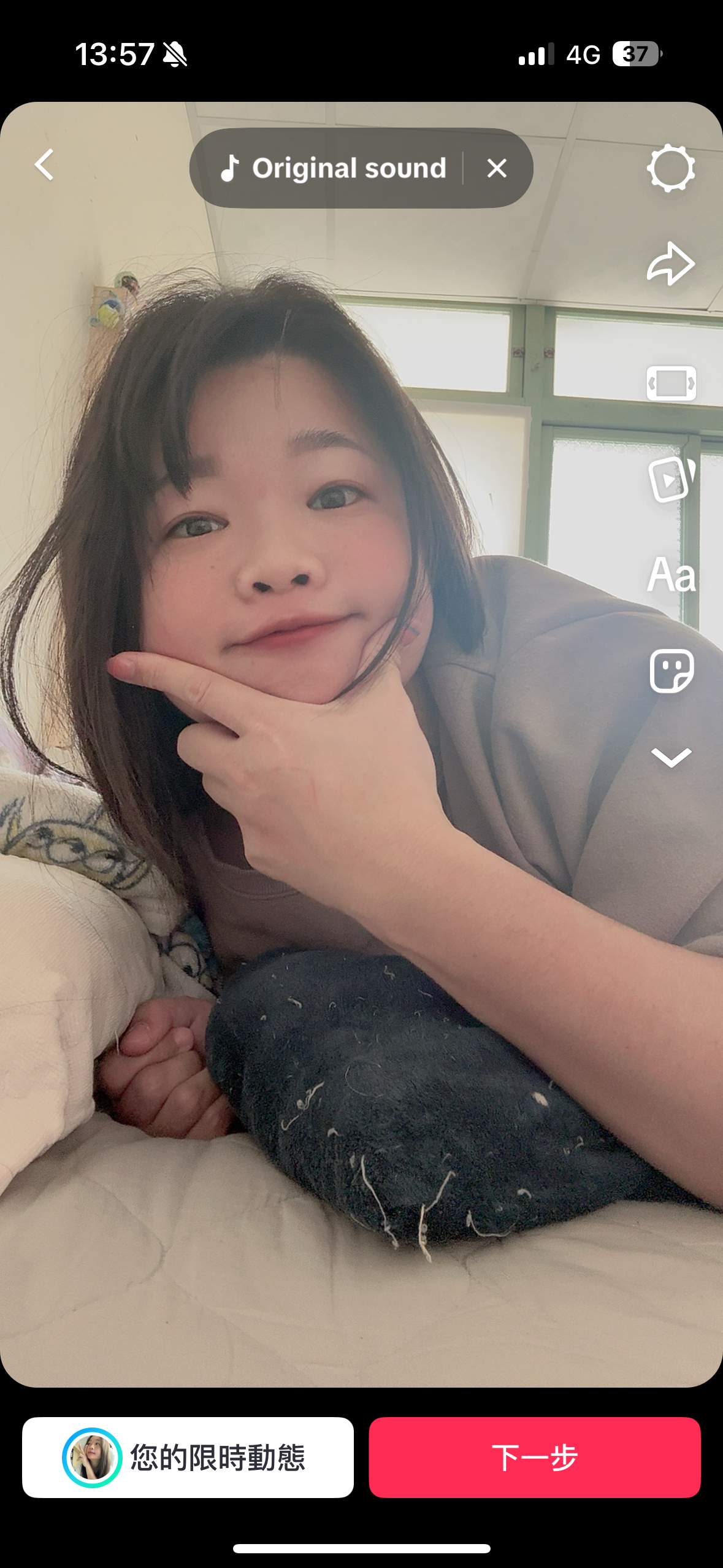
Task: Open the settings gear icon
Action: [x=671, y=168]
